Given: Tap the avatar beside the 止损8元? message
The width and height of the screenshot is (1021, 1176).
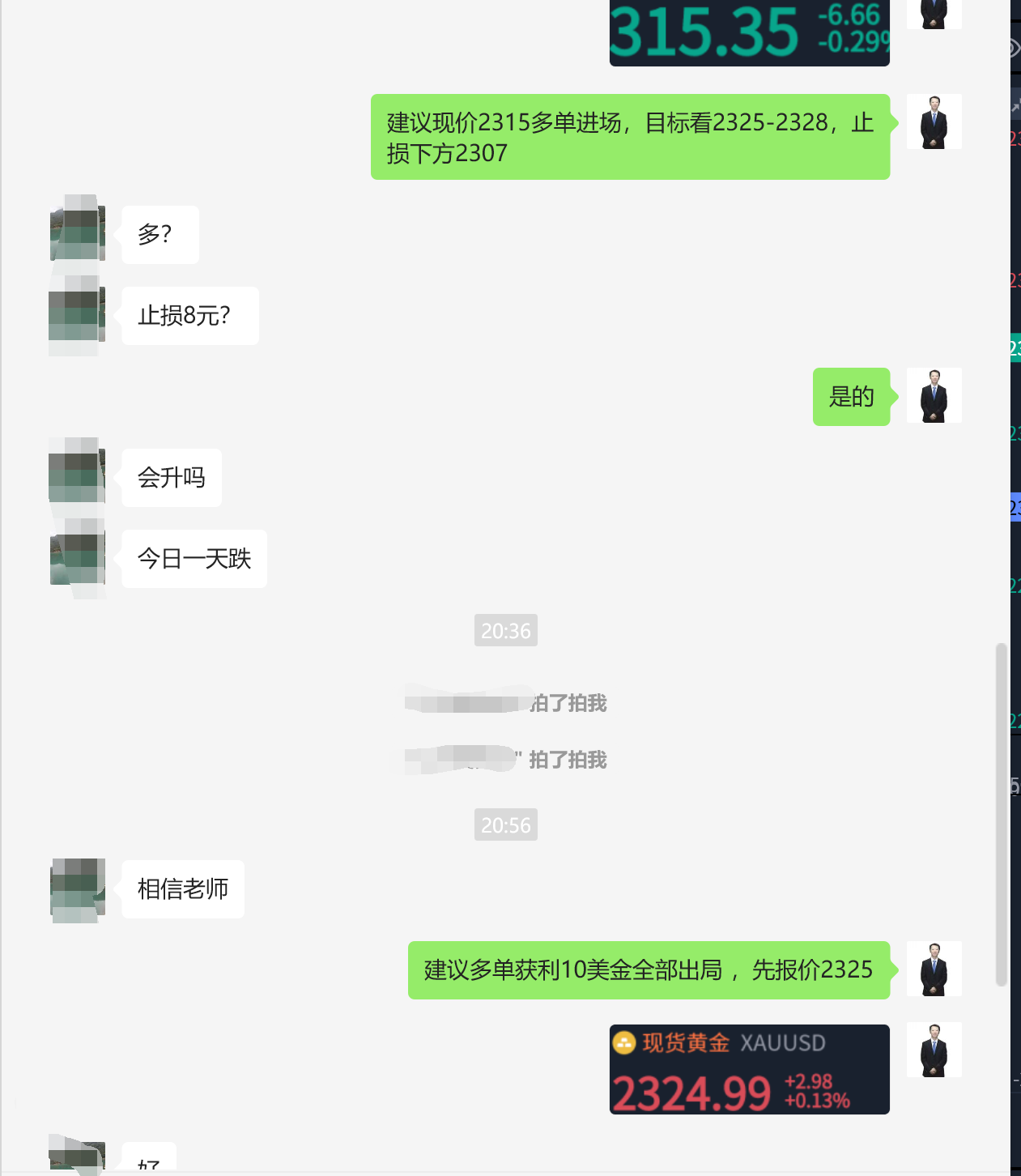Looking at the screenshot, I should pyautogui.click(x=78, y=316).
